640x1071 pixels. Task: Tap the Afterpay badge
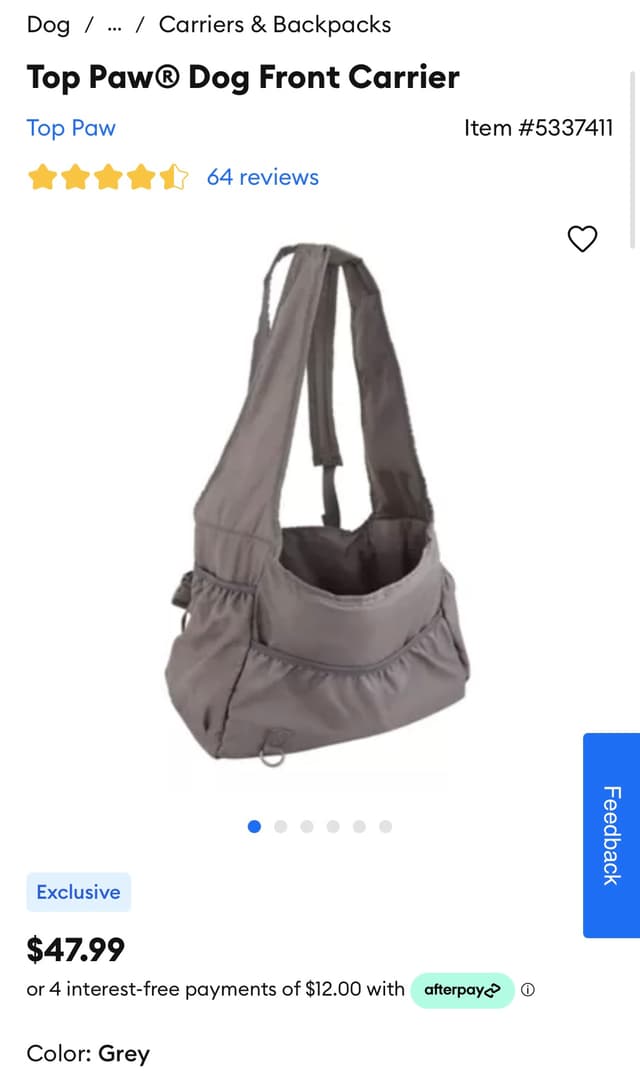pyautogui.click(x=462, y=990)
